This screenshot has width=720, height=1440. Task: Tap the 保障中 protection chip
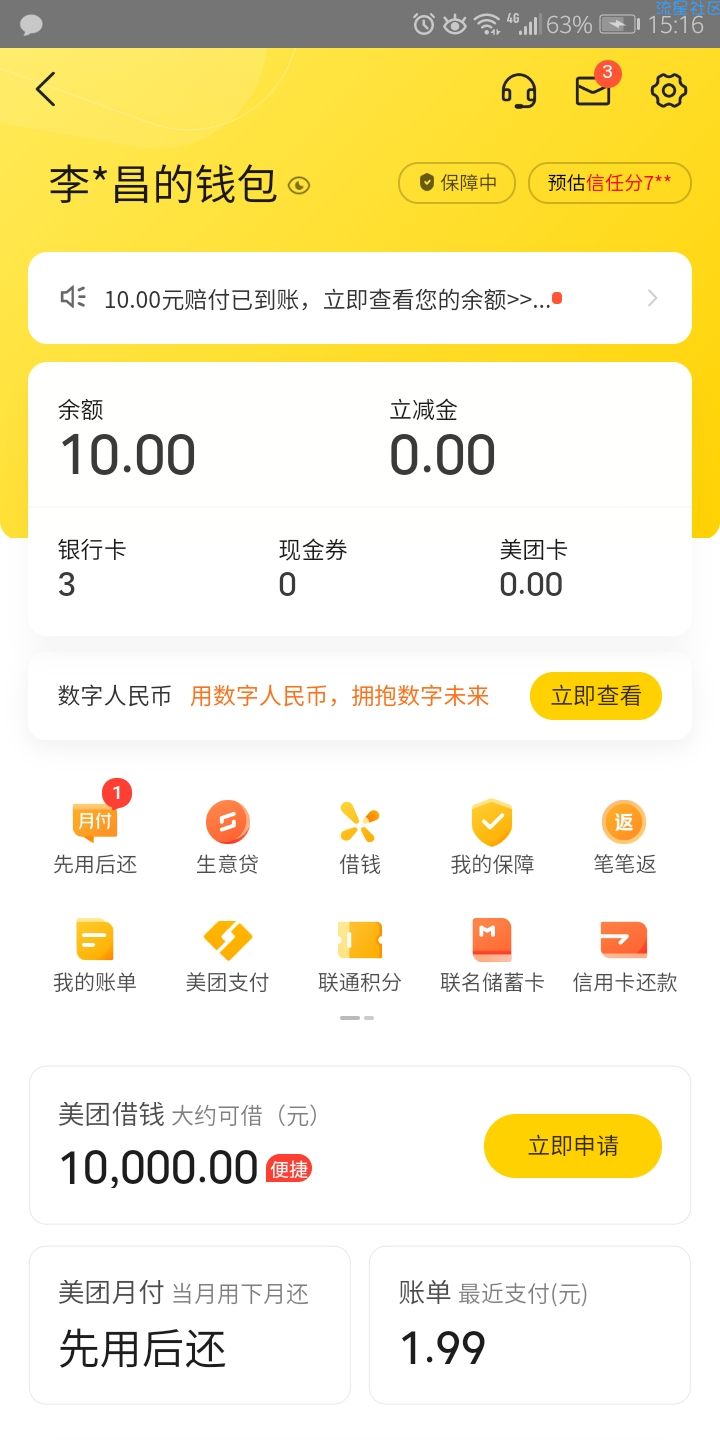pyautogui.click(x=457, y=183)
